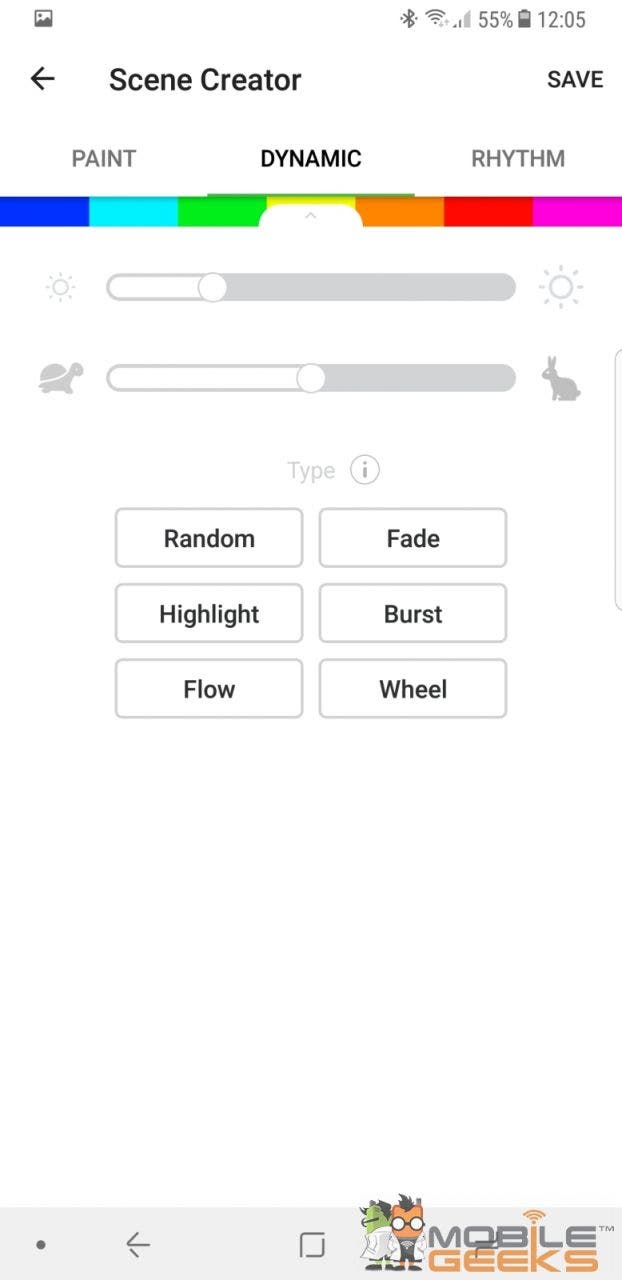Go back from Scene Creator
The height and width of the screenshot is (1280, 622).
tap(42, 79)
